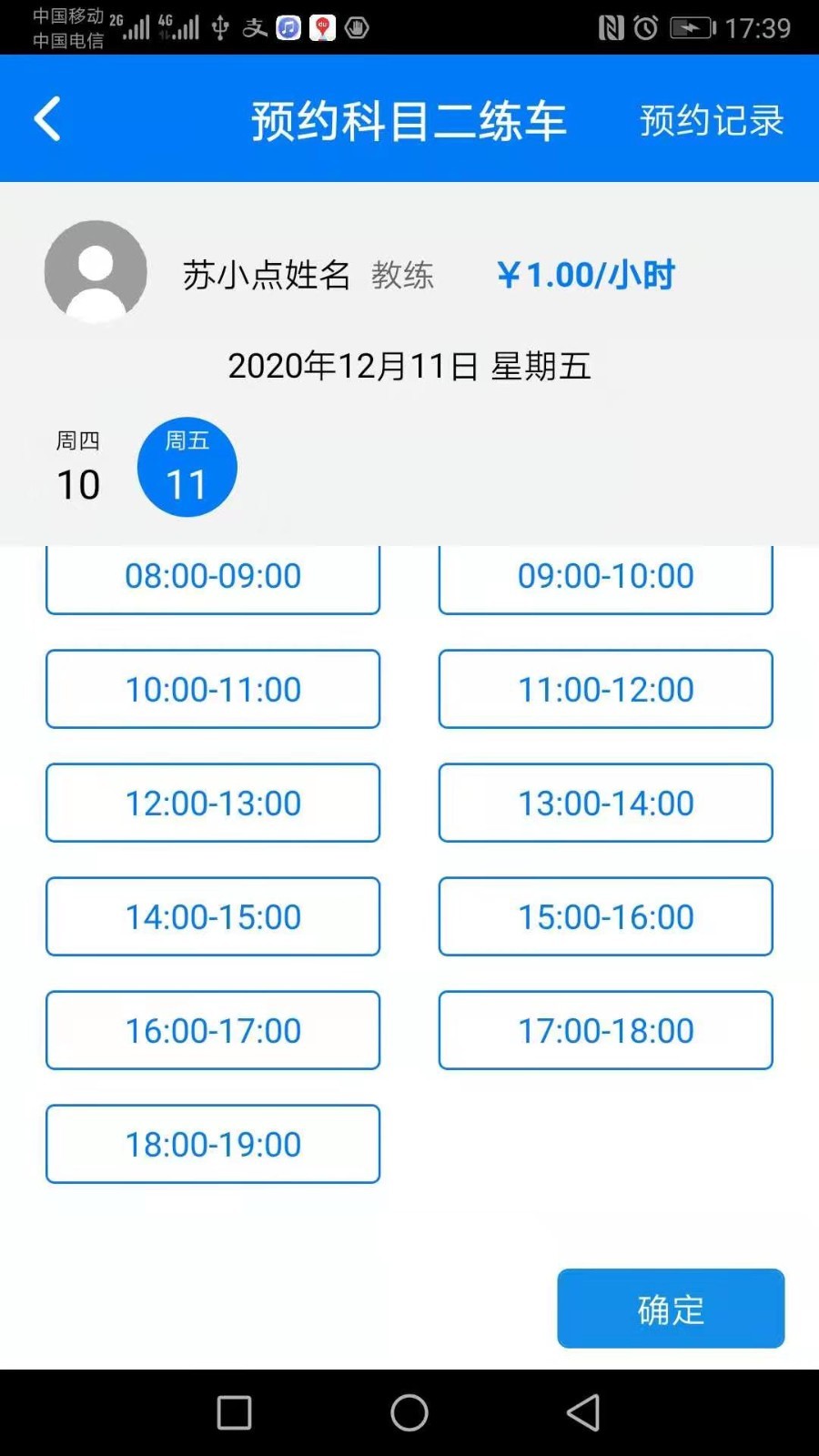The image size is (819, 1456).
Task: Go to the system home screen
Action: [x=409, y=1412]
